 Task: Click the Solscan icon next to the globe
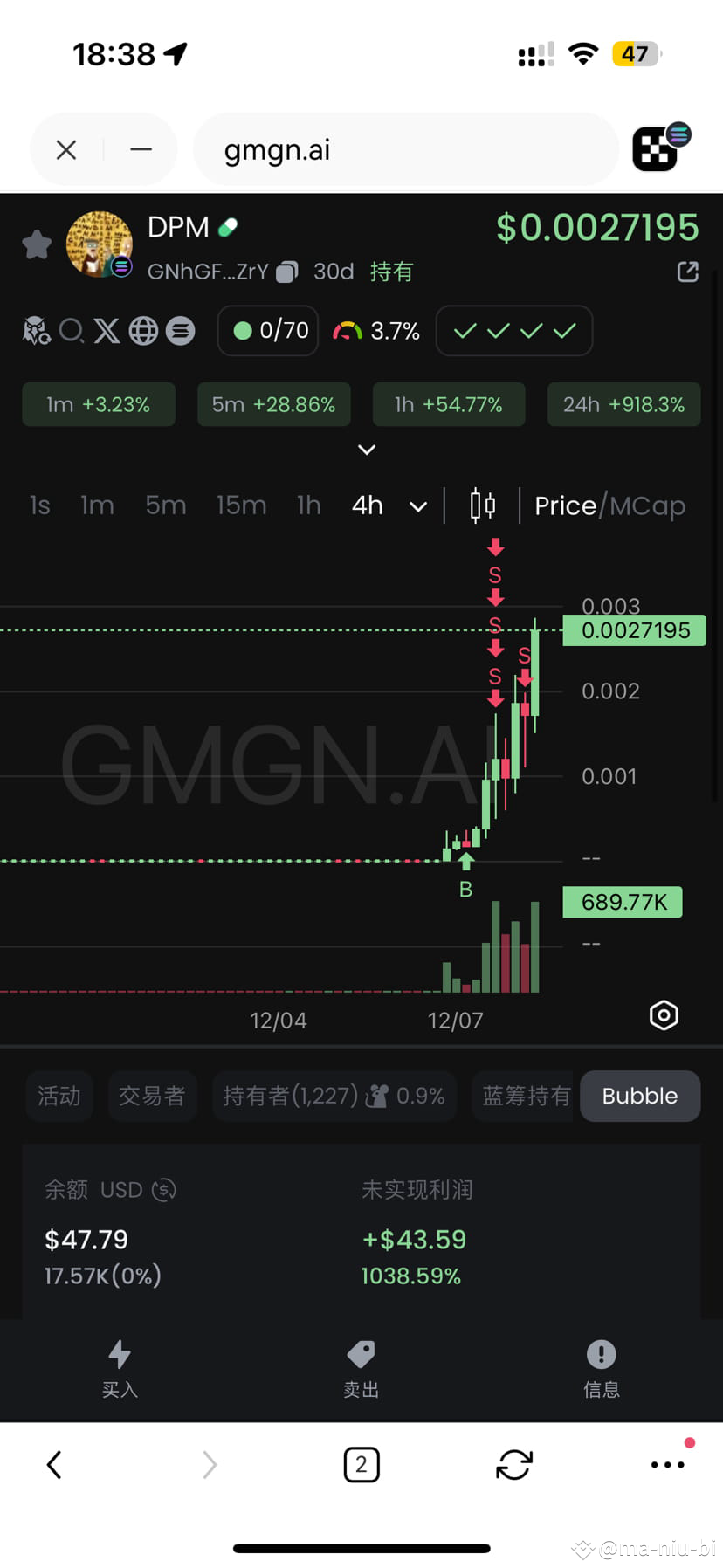180,330
